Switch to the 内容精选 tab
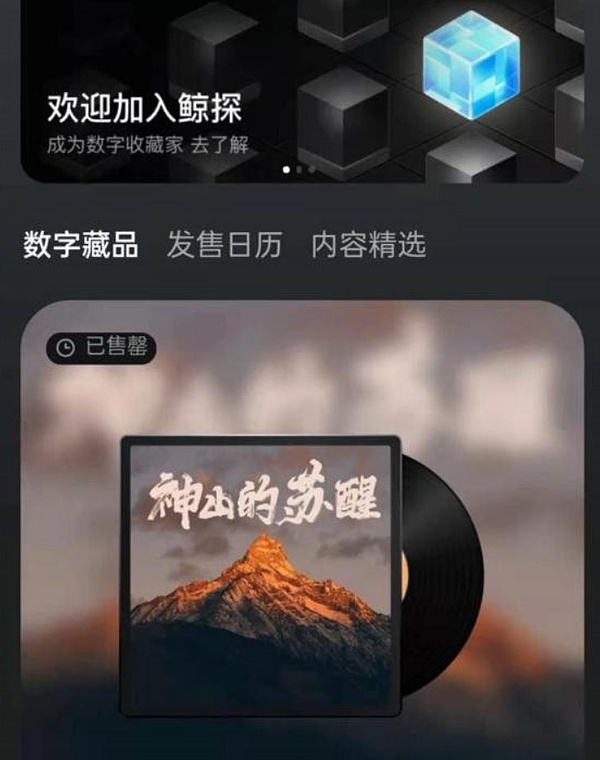Screen dimensions: 600x760 click(368, 245)
